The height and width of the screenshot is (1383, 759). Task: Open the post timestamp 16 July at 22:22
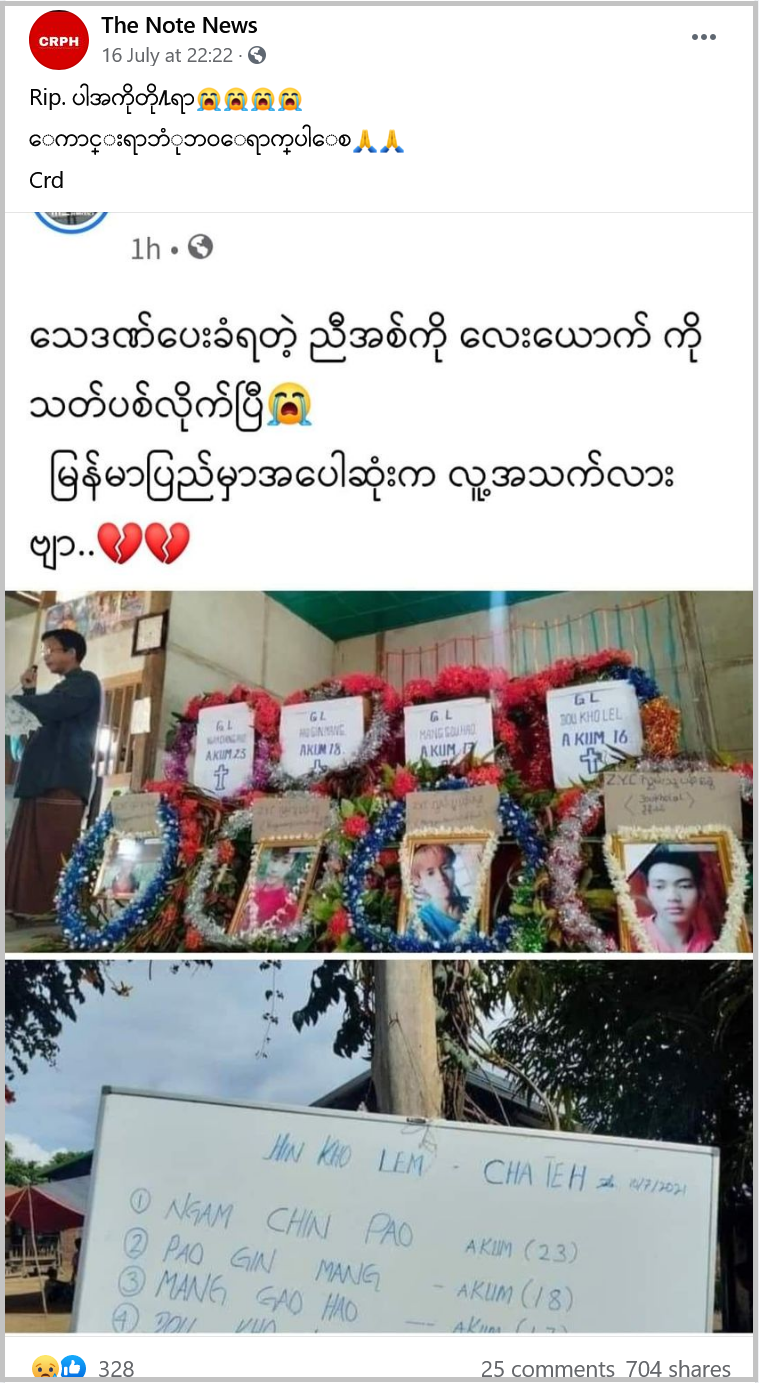click(169, 56)
